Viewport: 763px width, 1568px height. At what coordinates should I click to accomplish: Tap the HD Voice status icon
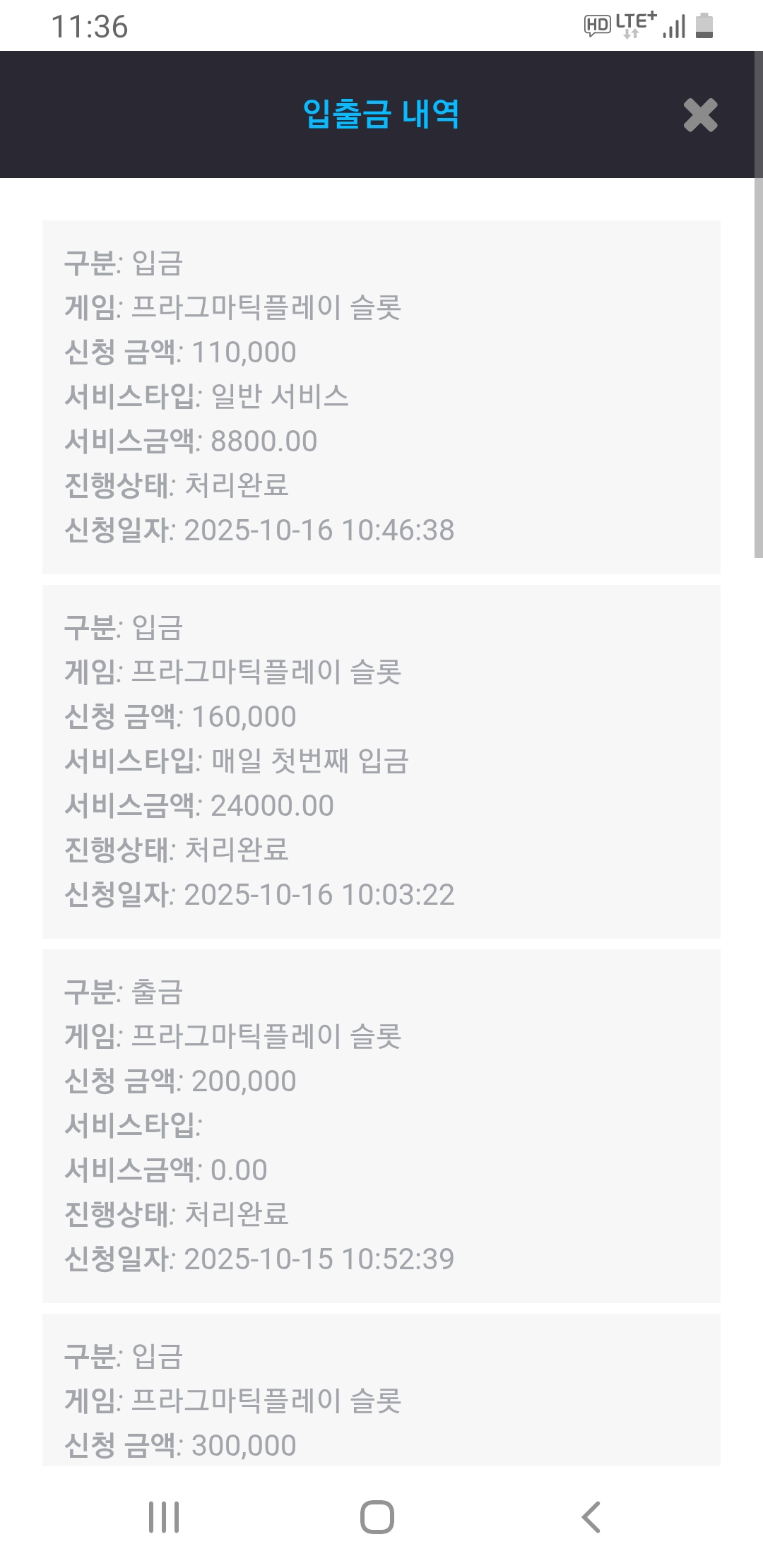pos(595,25)
